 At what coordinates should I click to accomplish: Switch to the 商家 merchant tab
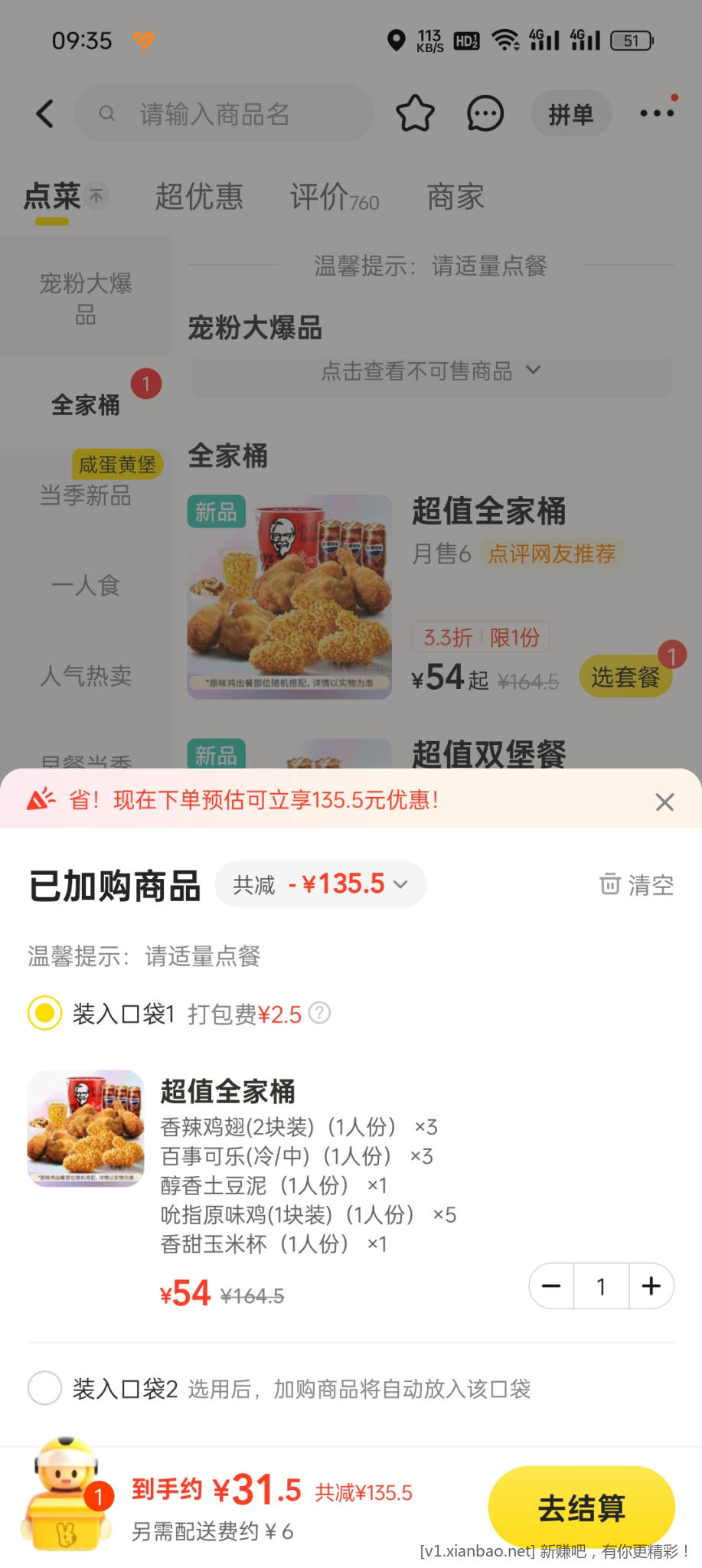pyautogui.click(x=455, y=198)
